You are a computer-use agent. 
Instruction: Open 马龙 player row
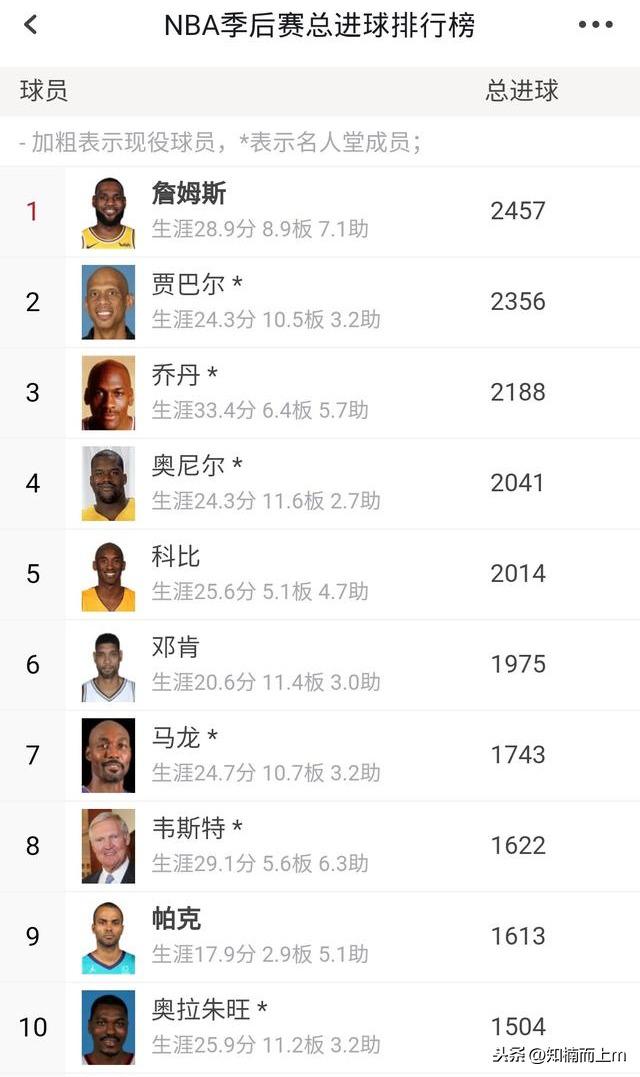click(x=320, y=756)
